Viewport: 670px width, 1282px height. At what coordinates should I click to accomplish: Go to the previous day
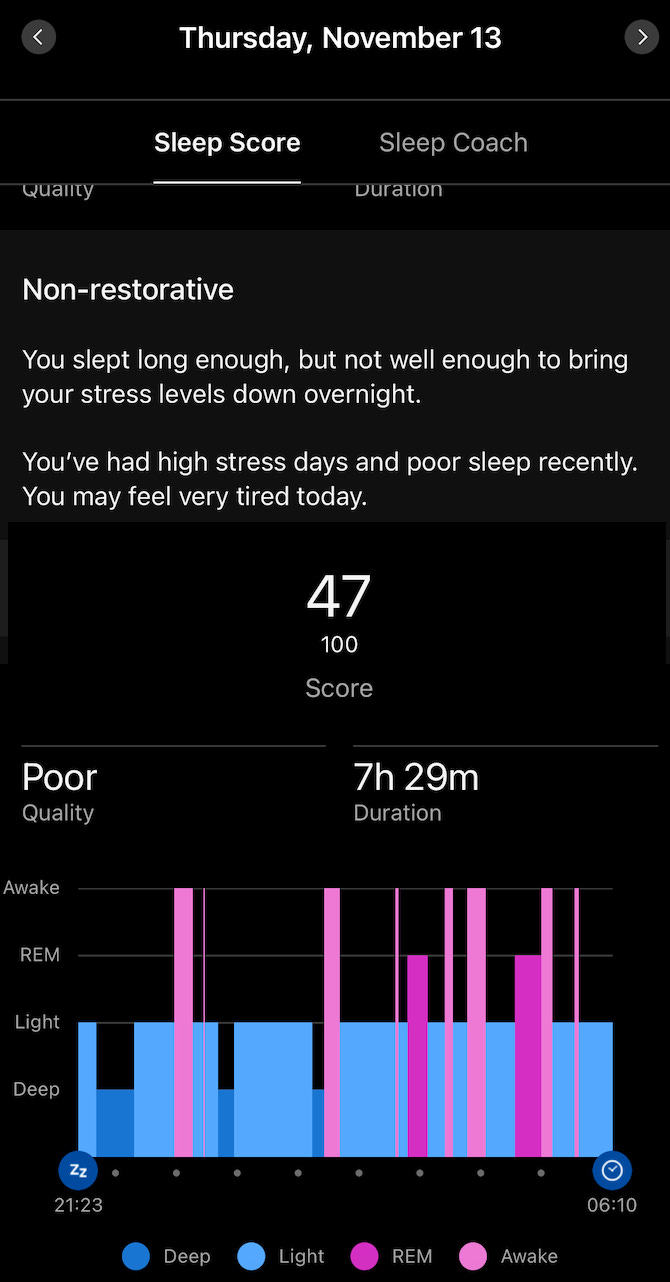pos(38,38)
